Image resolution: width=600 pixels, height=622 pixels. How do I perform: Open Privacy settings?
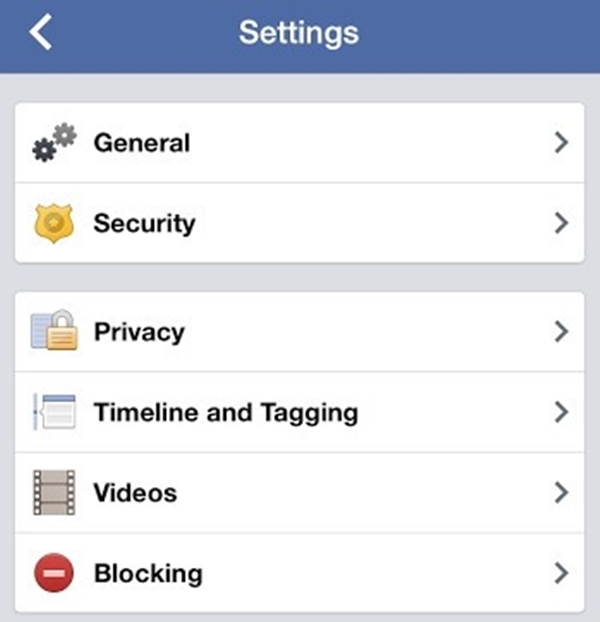click(299, 332)
